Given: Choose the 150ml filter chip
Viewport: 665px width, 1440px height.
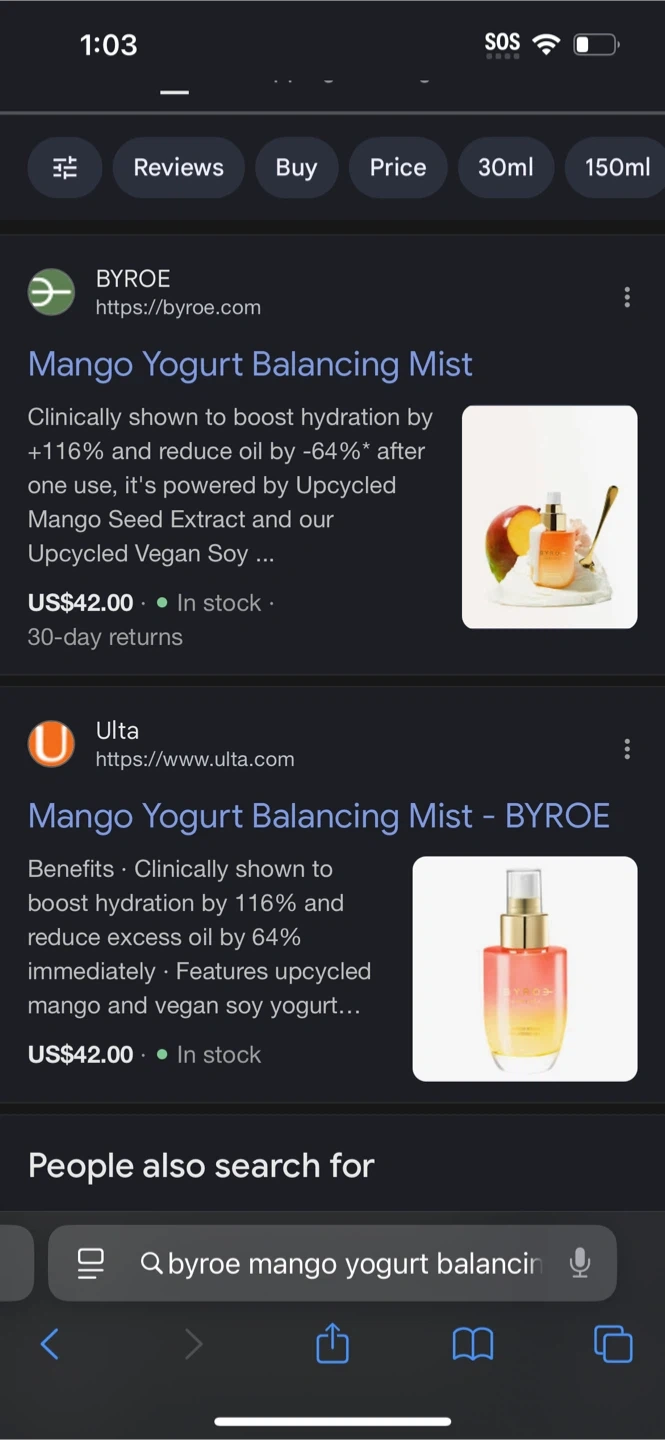Looking at the screenshot, I should point(617,168).
